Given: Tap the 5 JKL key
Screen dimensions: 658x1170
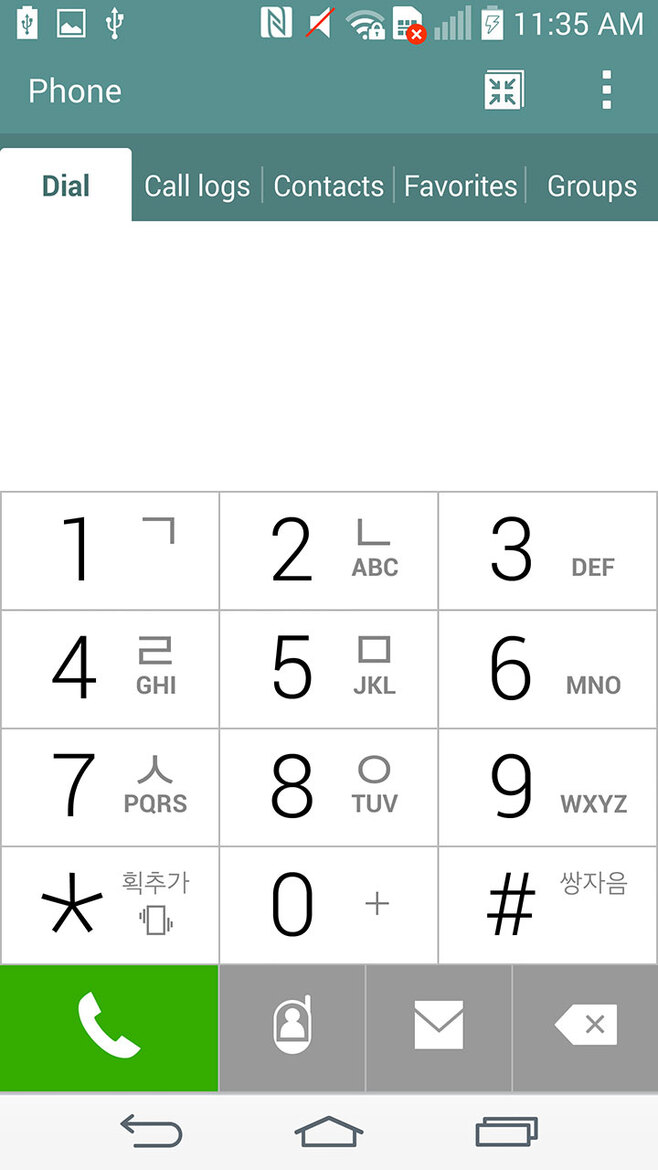Looking at the screenshot, I should 328,669.
